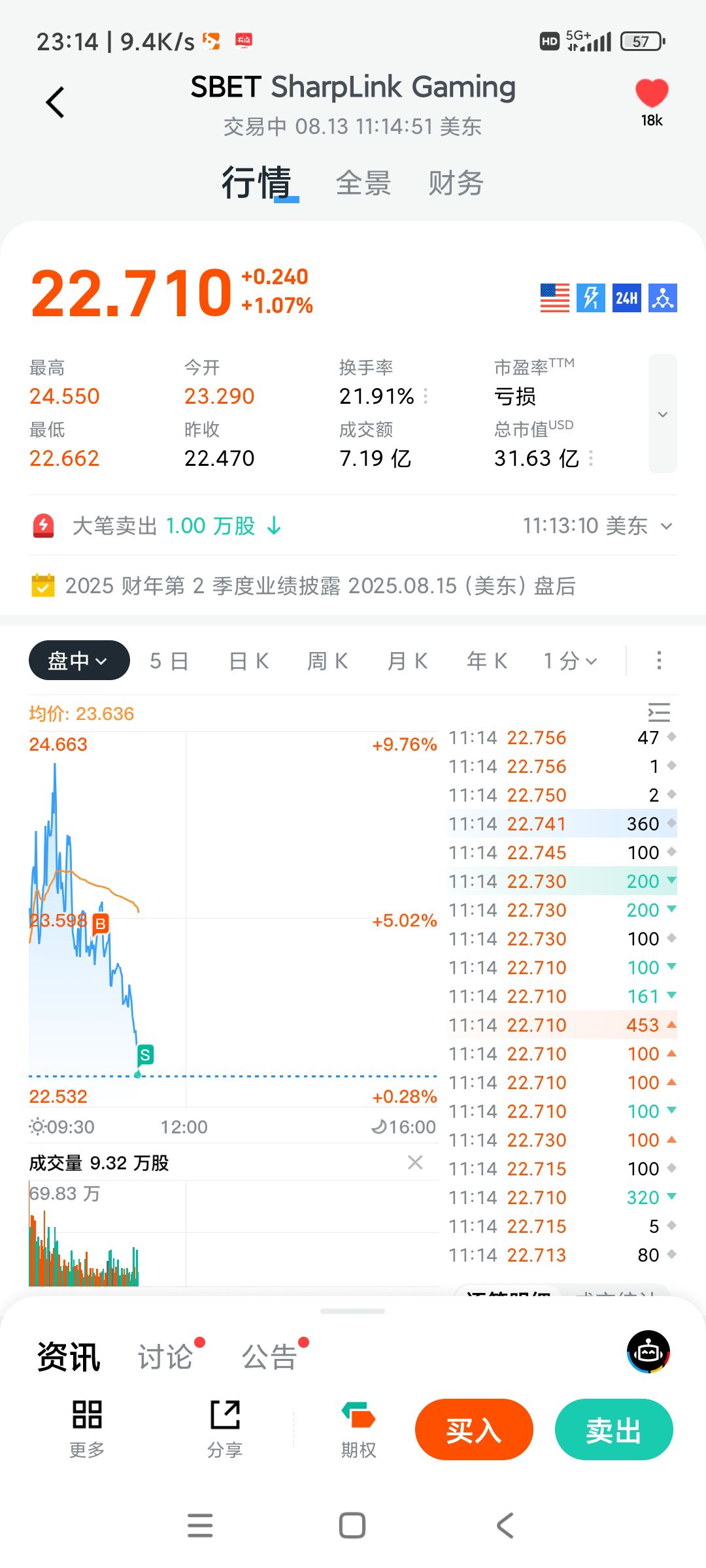Image resolution: width=706 pixels, height=1568 pixels.
Task: Go back using the top-left arrow
Action: click(x=56, y=103)
